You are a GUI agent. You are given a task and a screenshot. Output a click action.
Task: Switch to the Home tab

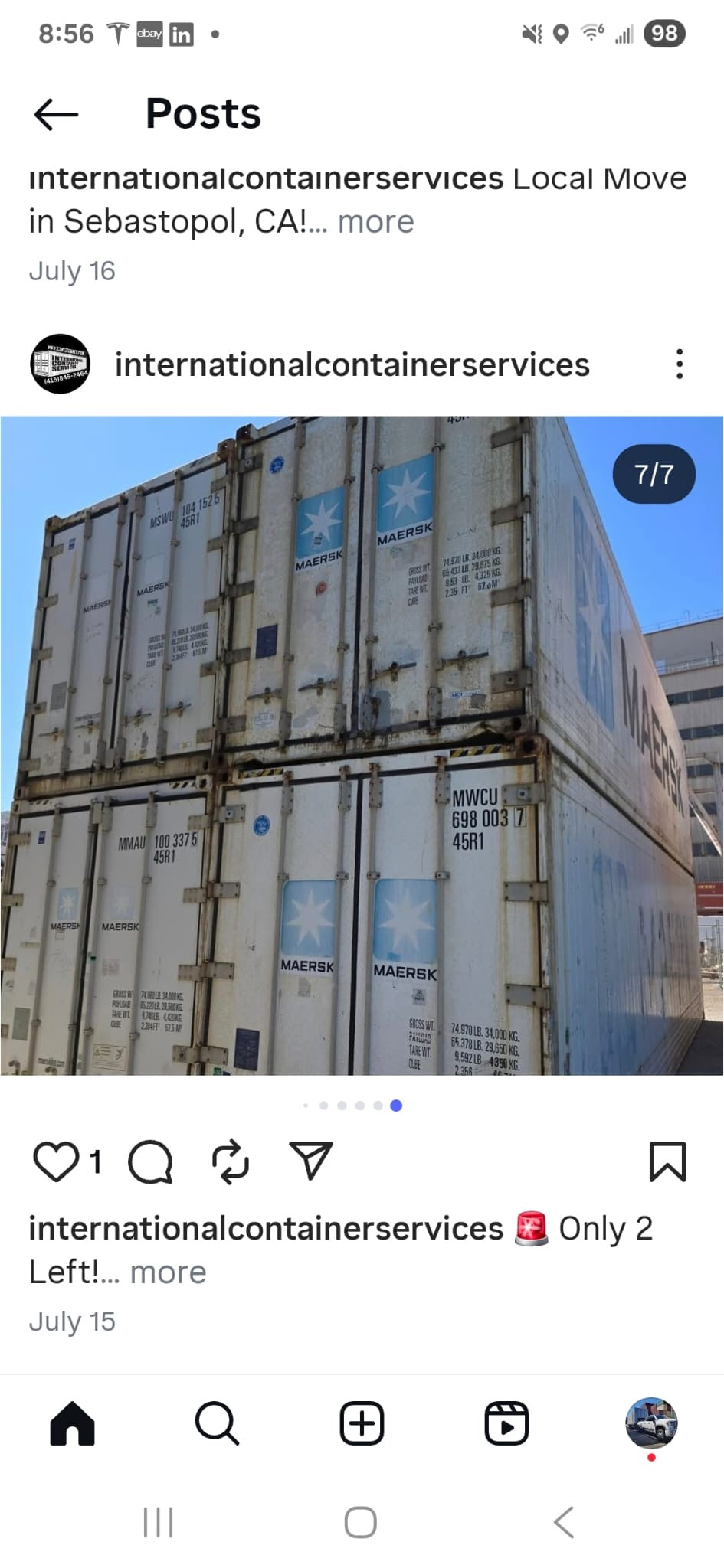pyautogui.click(x=72, y=1423)
